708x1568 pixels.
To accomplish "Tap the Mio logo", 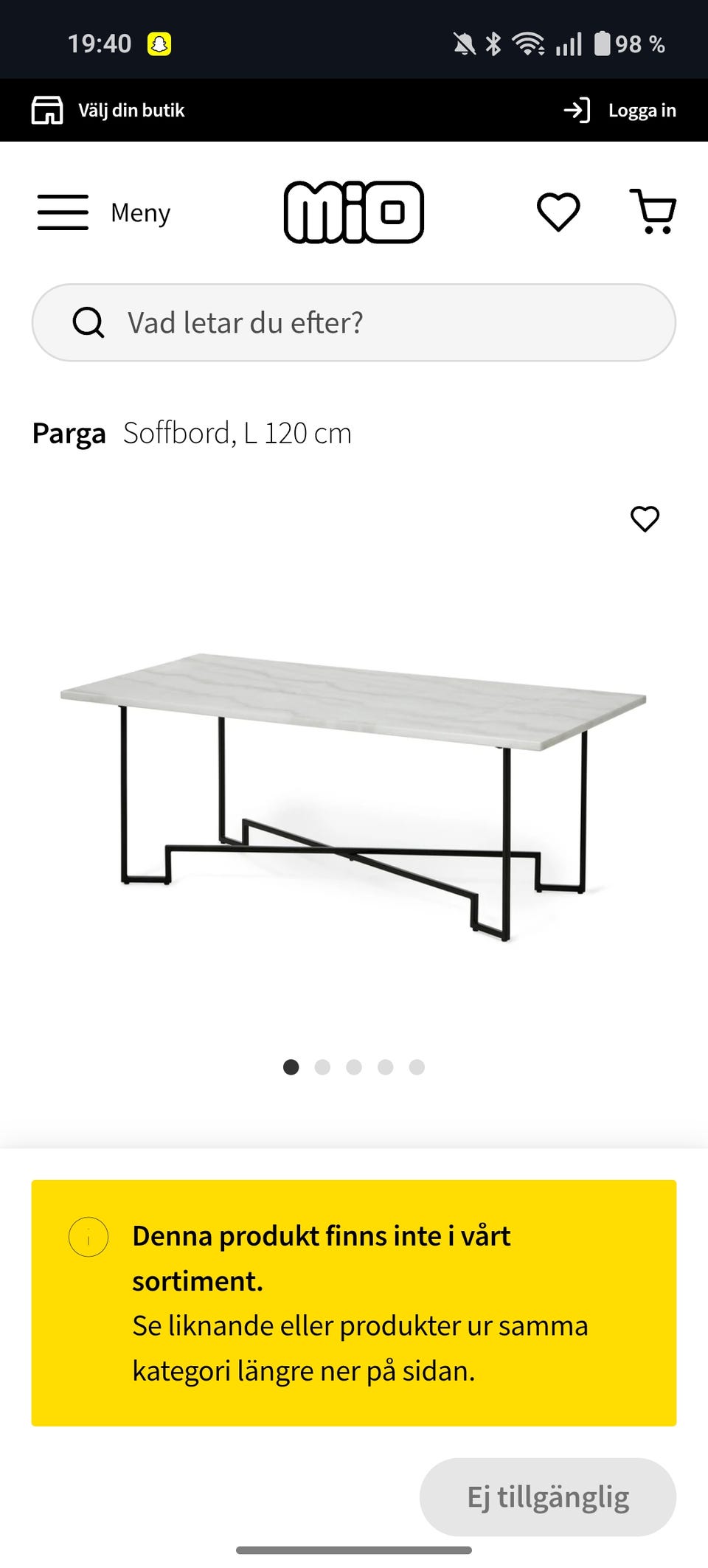I will click(x=355, y=212).
